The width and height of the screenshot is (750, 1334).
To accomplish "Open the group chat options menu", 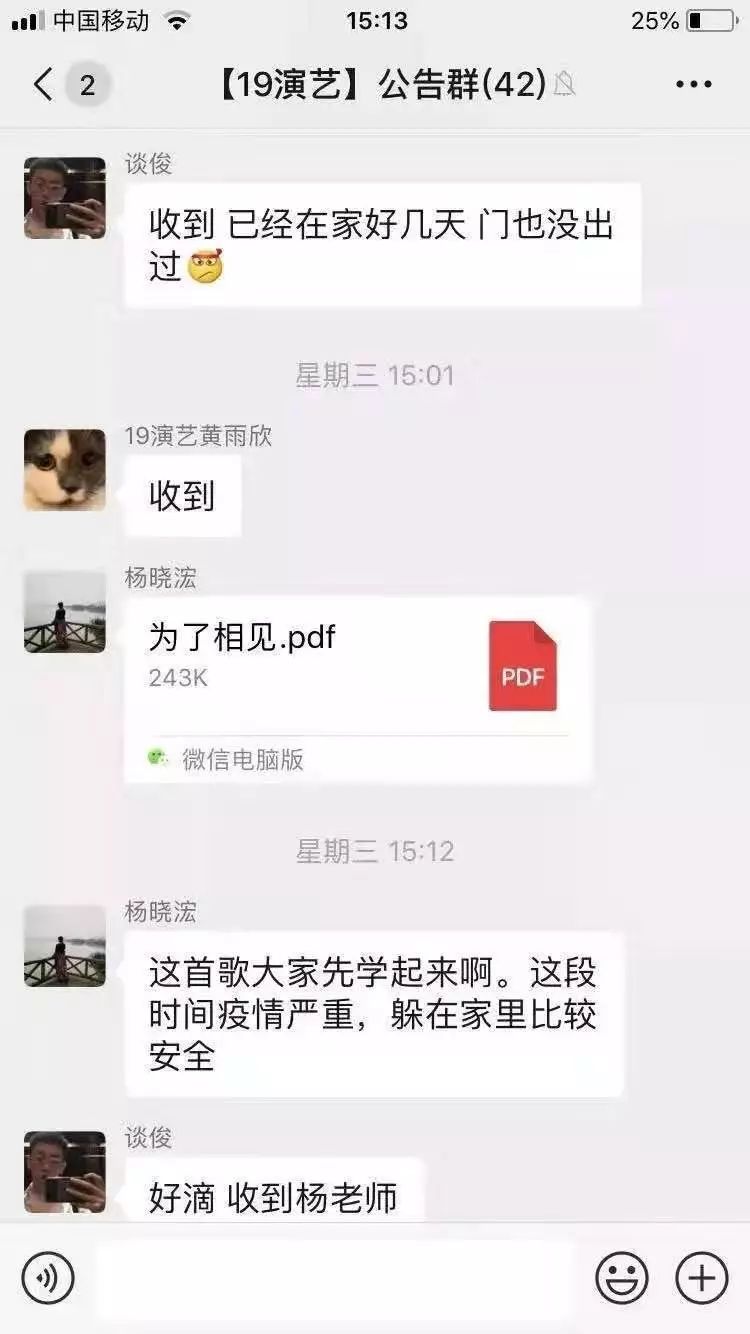I will click(x=693, y=85).
